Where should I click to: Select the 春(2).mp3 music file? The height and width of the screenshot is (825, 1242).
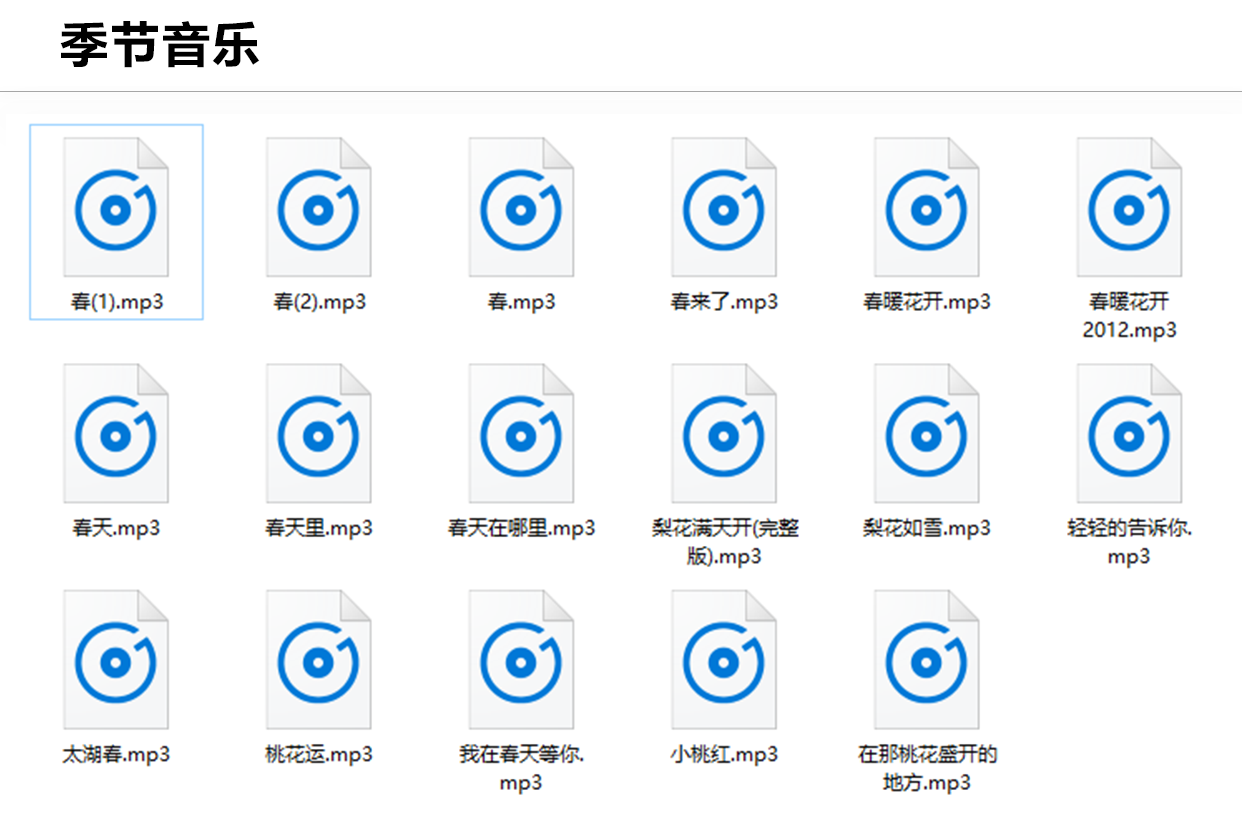click(x=318, y=208)
